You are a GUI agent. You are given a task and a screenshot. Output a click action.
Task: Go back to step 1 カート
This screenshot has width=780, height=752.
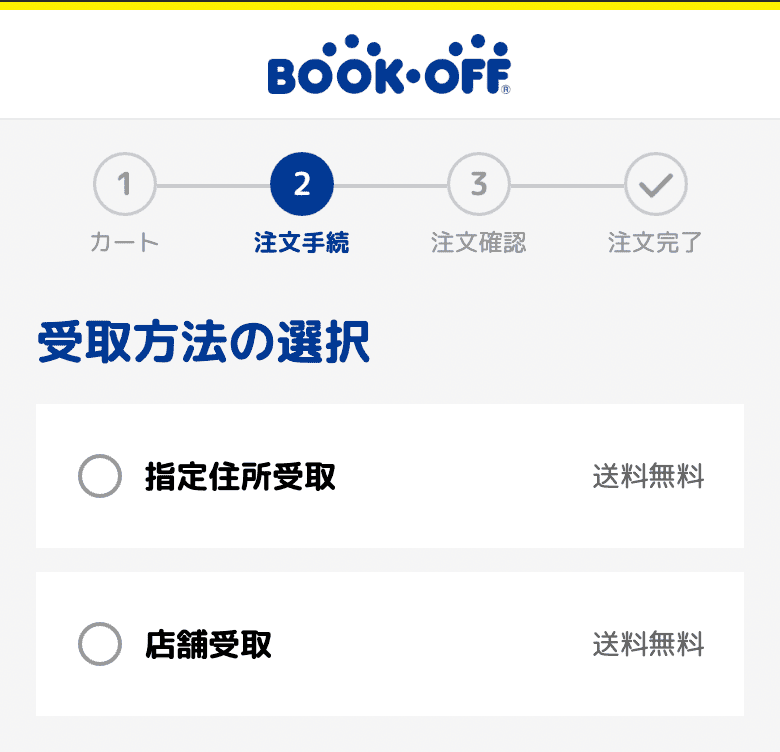coord(125,185)
